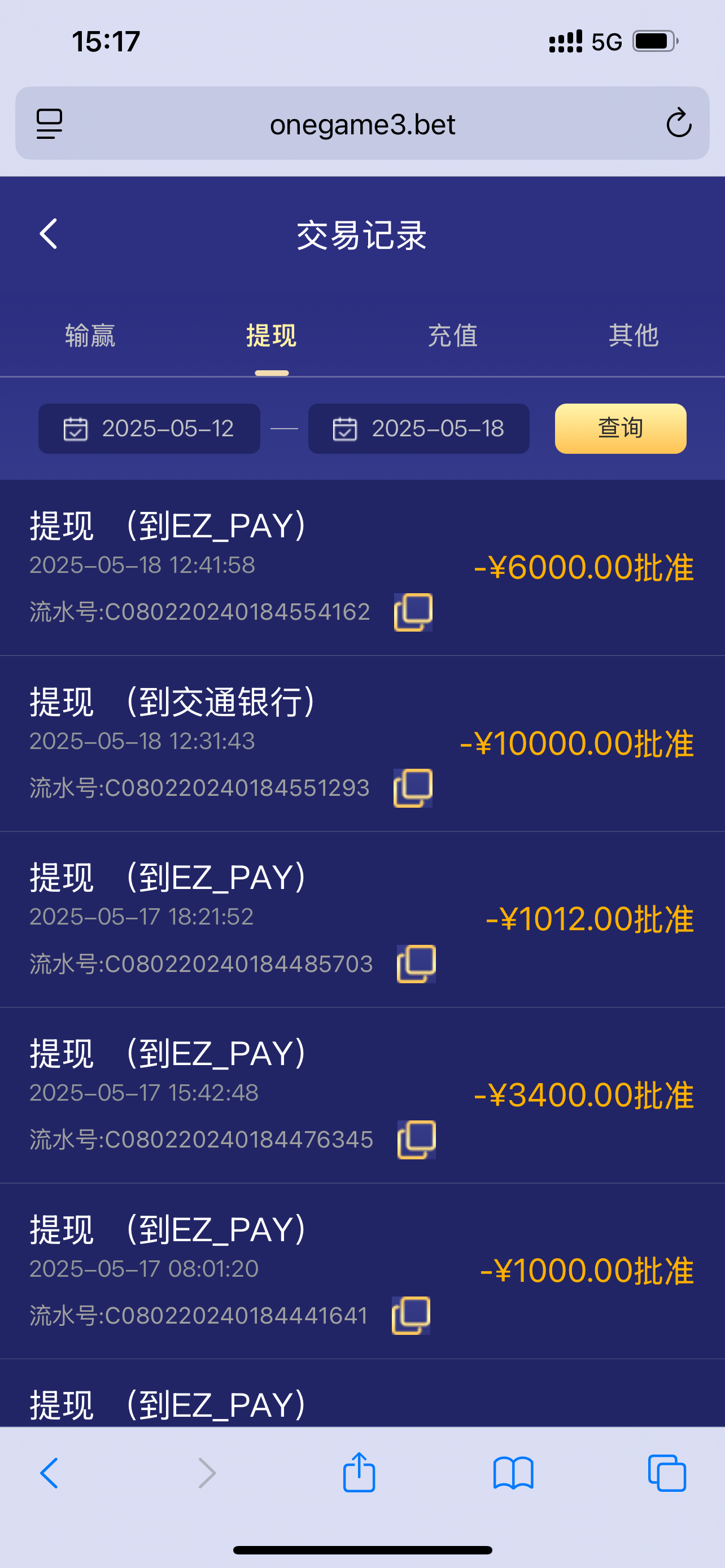Image resolution: width=725 pixels, height=1568 pixels.
Task: Change the start date 2025-05-12
Action: pyautogui.click(x=149, y=428)
